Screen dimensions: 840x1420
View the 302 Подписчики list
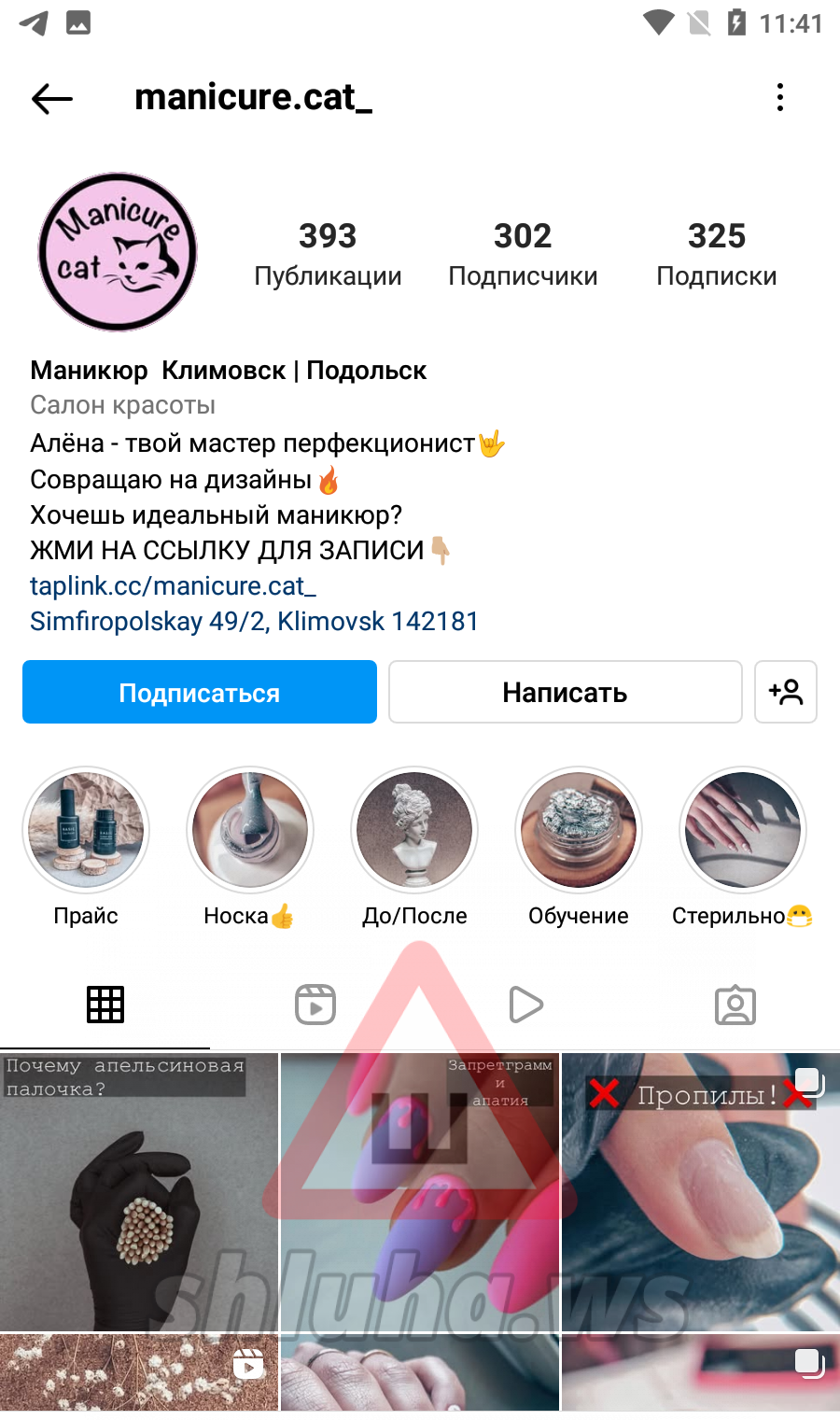pyautogui.click(x=523, y=254)
